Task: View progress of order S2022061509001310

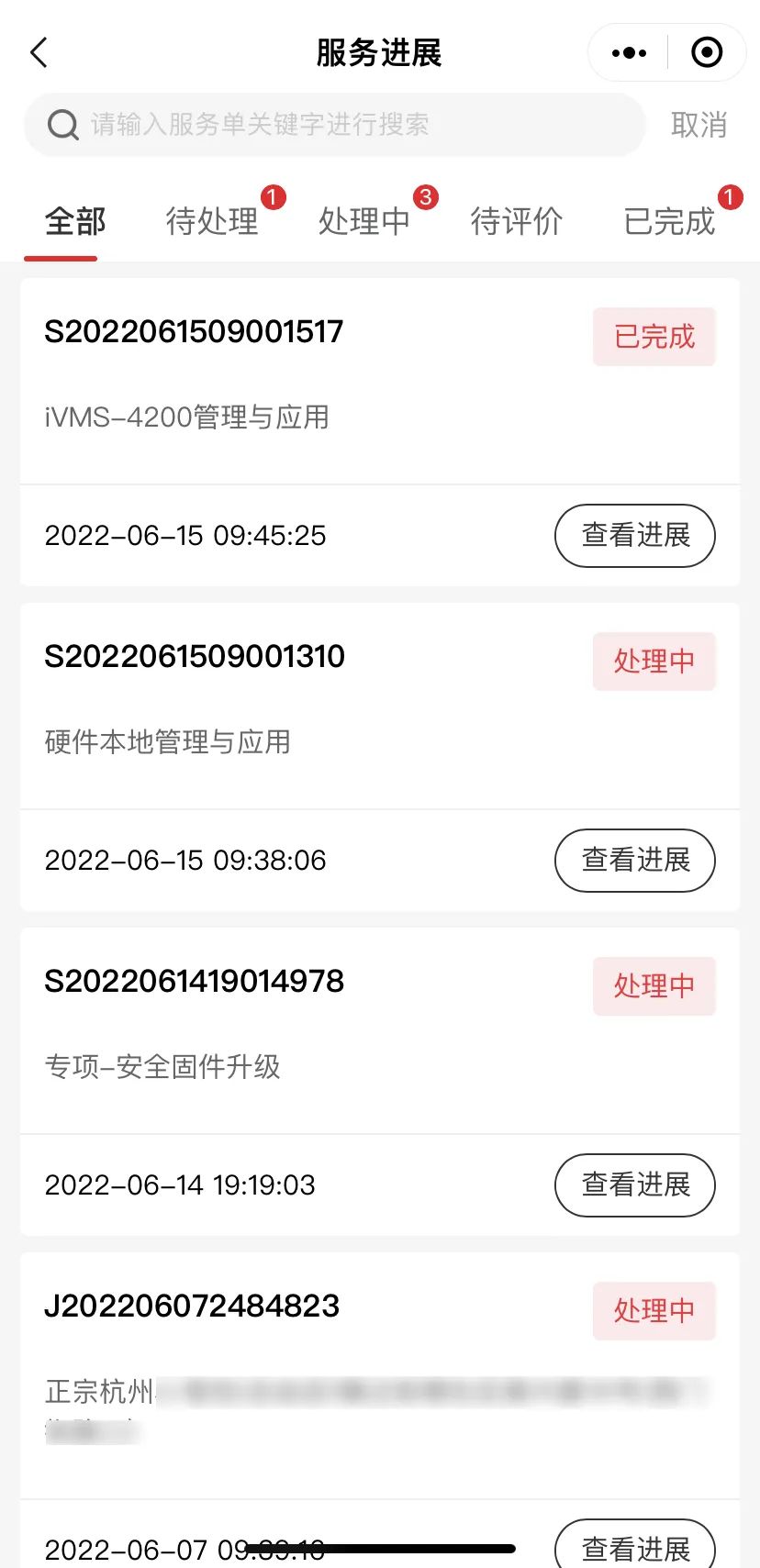Action: pyautogui.click(x=634, y=861)
